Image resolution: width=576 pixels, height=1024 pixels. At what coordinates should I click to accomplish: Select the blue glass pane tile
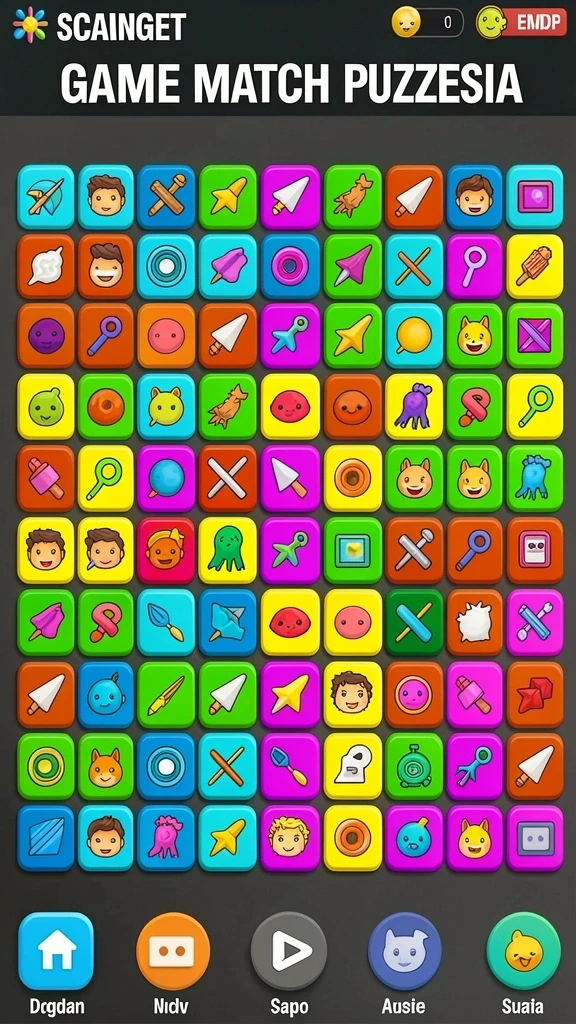(x=46, y=838)
